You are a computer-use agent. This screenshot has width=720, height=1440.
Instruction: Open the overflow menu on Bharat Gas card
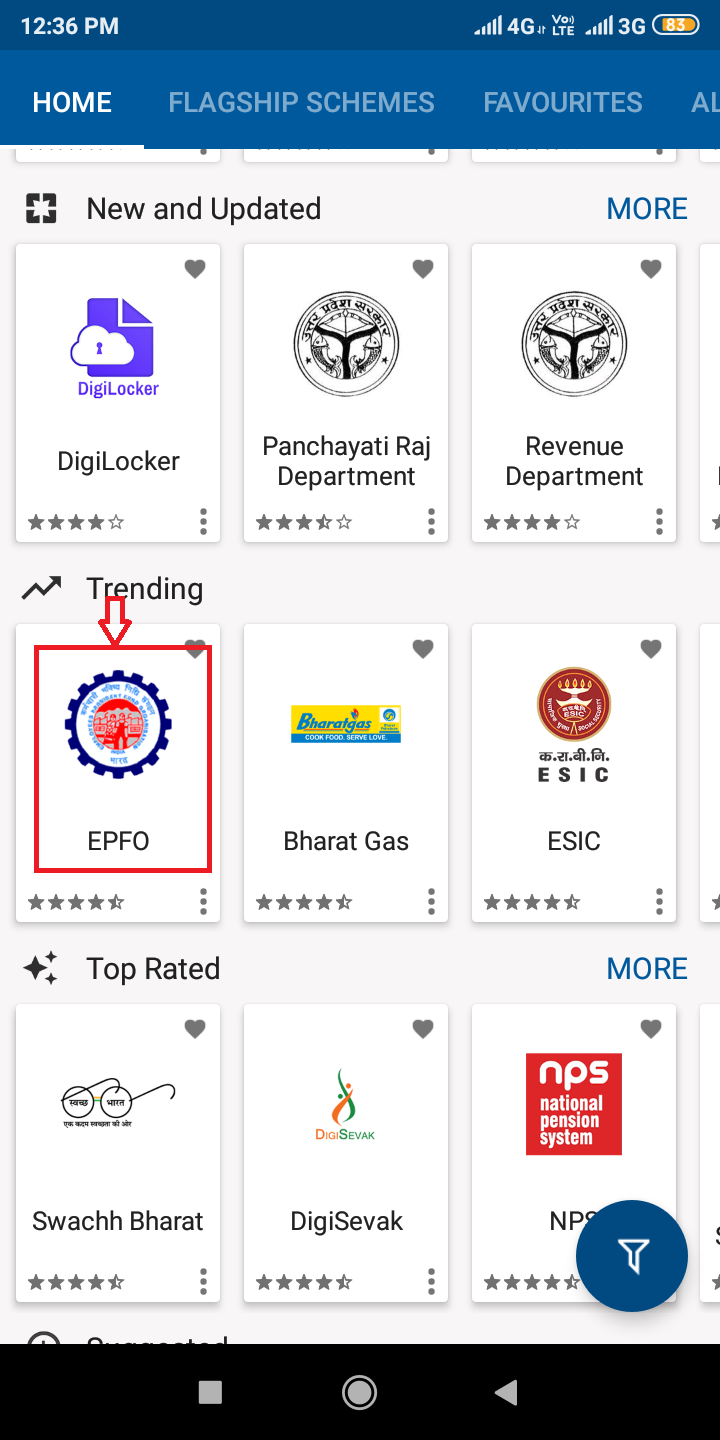(431, 901)
